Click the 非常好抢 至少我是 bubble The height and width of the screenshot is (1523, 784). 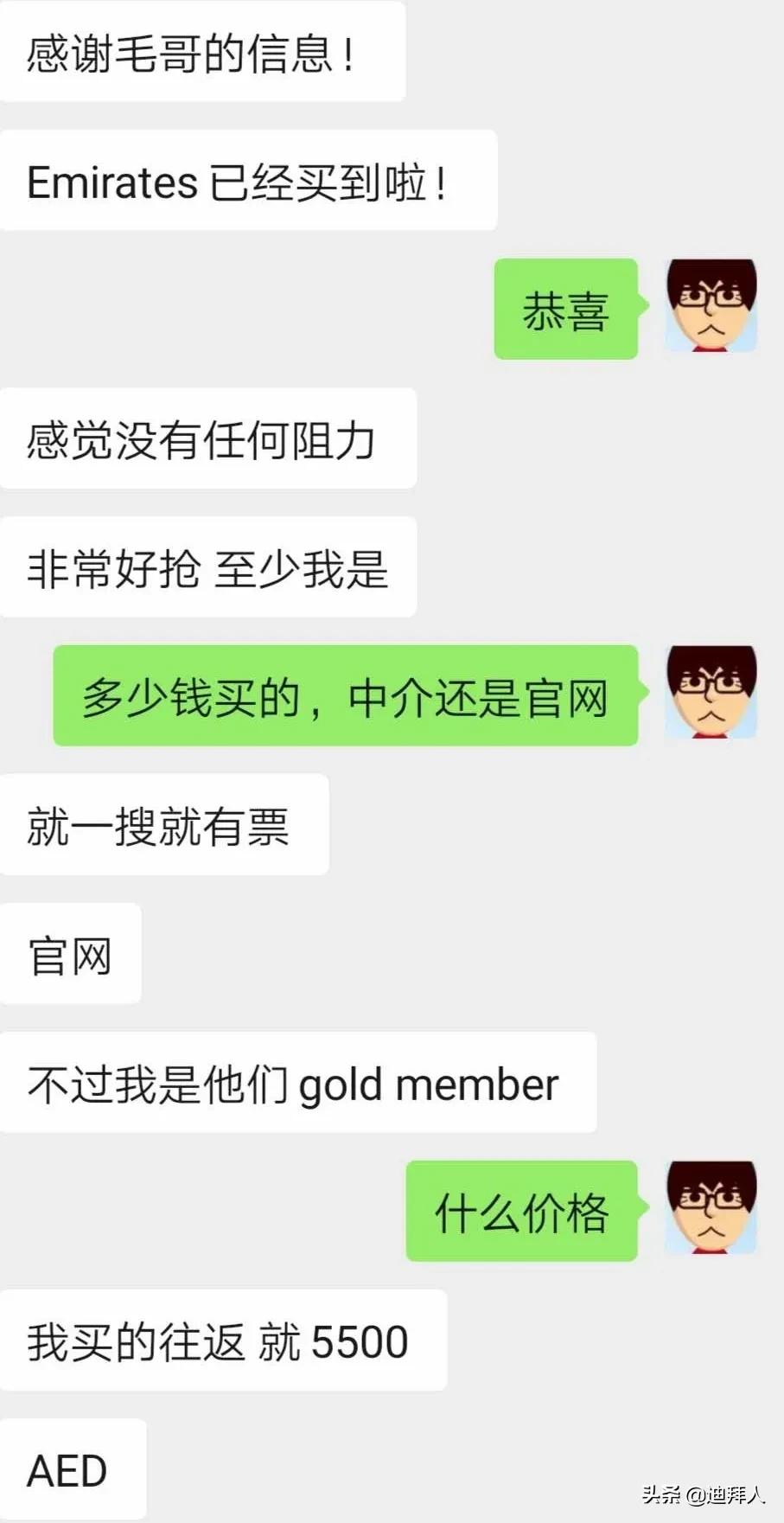tap(206, 566)
